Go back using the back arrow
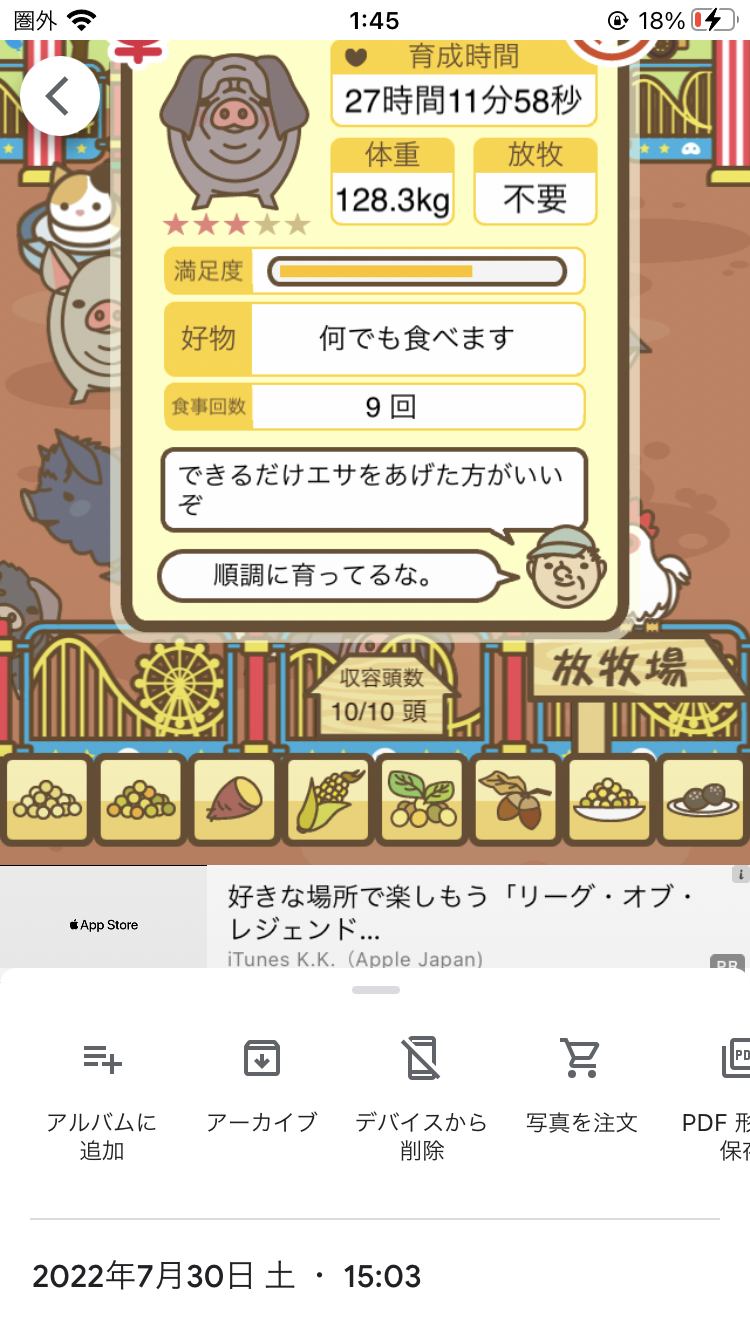750x1334 pixels. click(59, 96)
